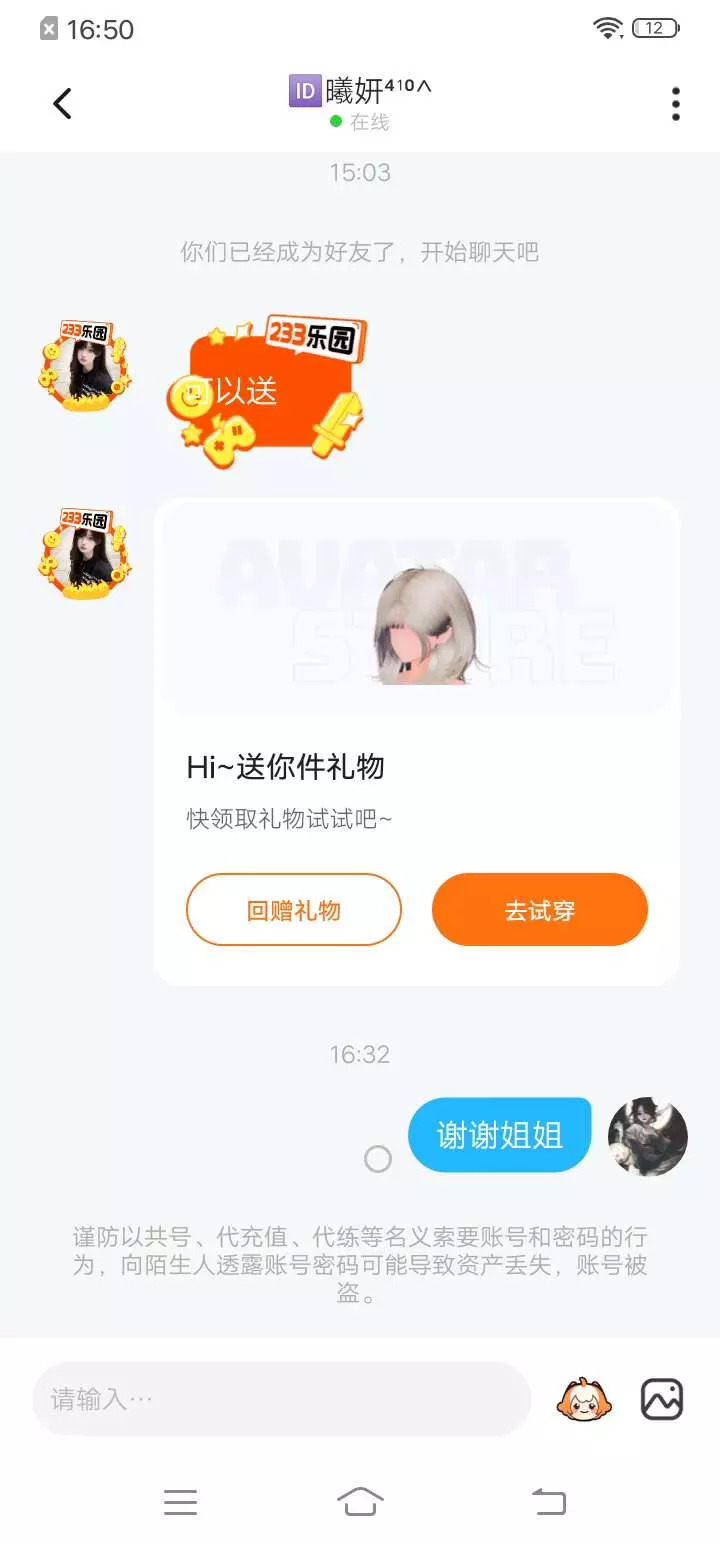This screenshot has height=1544, width=720.
Task: Open my own avatar next to 谢谢姐姐
Action: tap(648, 1136)
